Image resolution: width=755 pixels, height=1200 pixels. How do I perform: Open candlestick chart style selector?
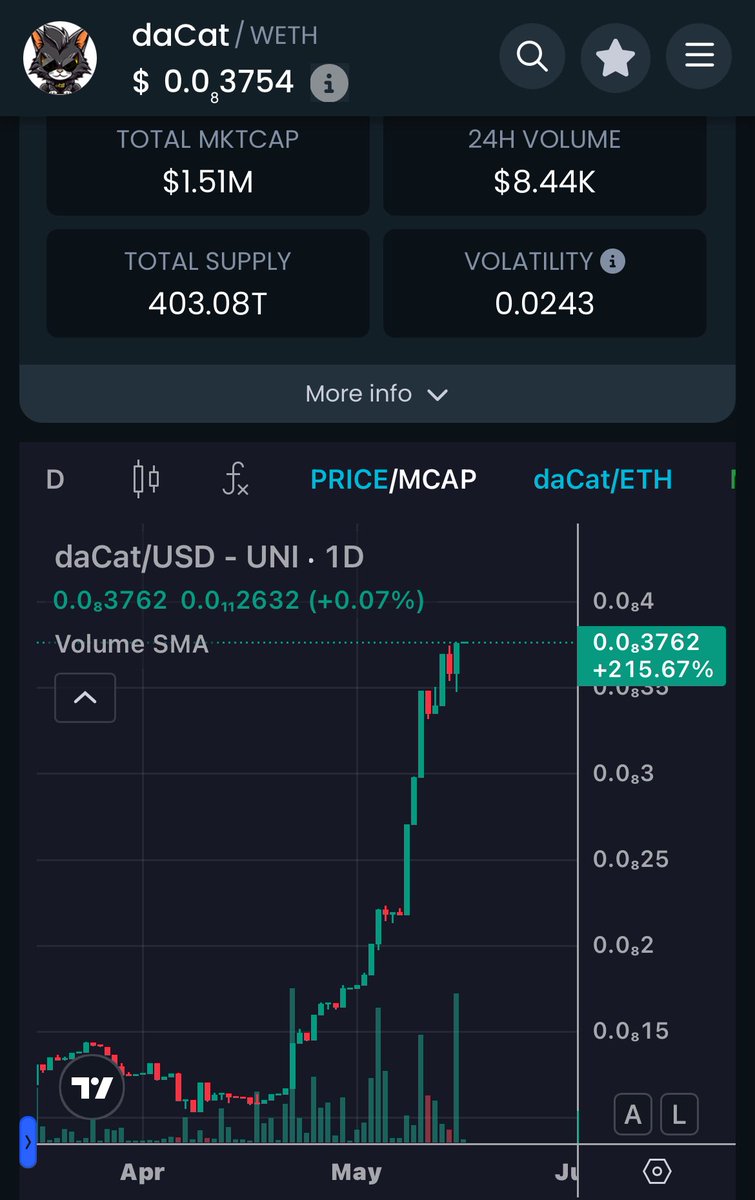coord(146,480)
